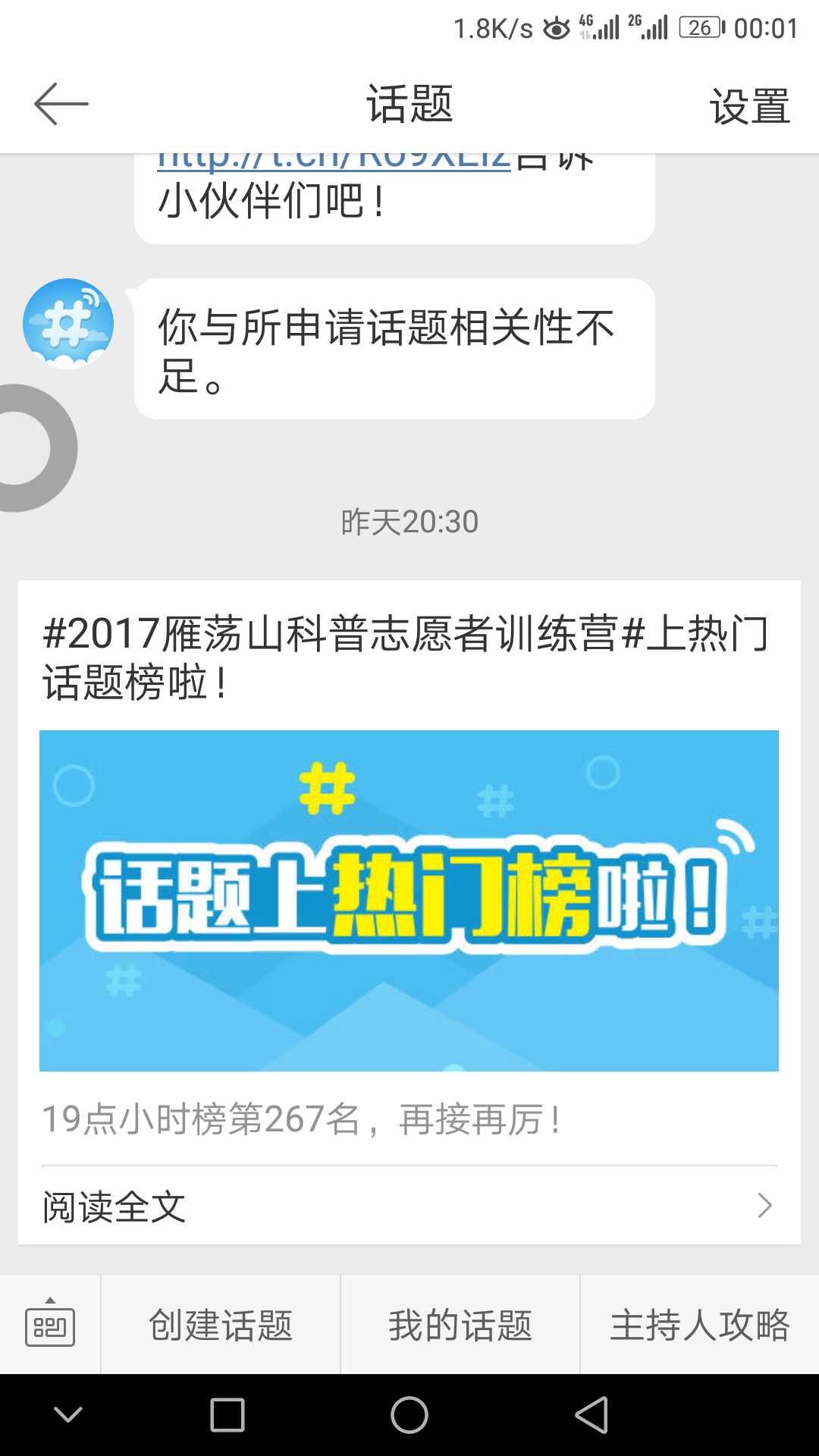Select 创建话题 in the bottom menu

[221, 1325]
